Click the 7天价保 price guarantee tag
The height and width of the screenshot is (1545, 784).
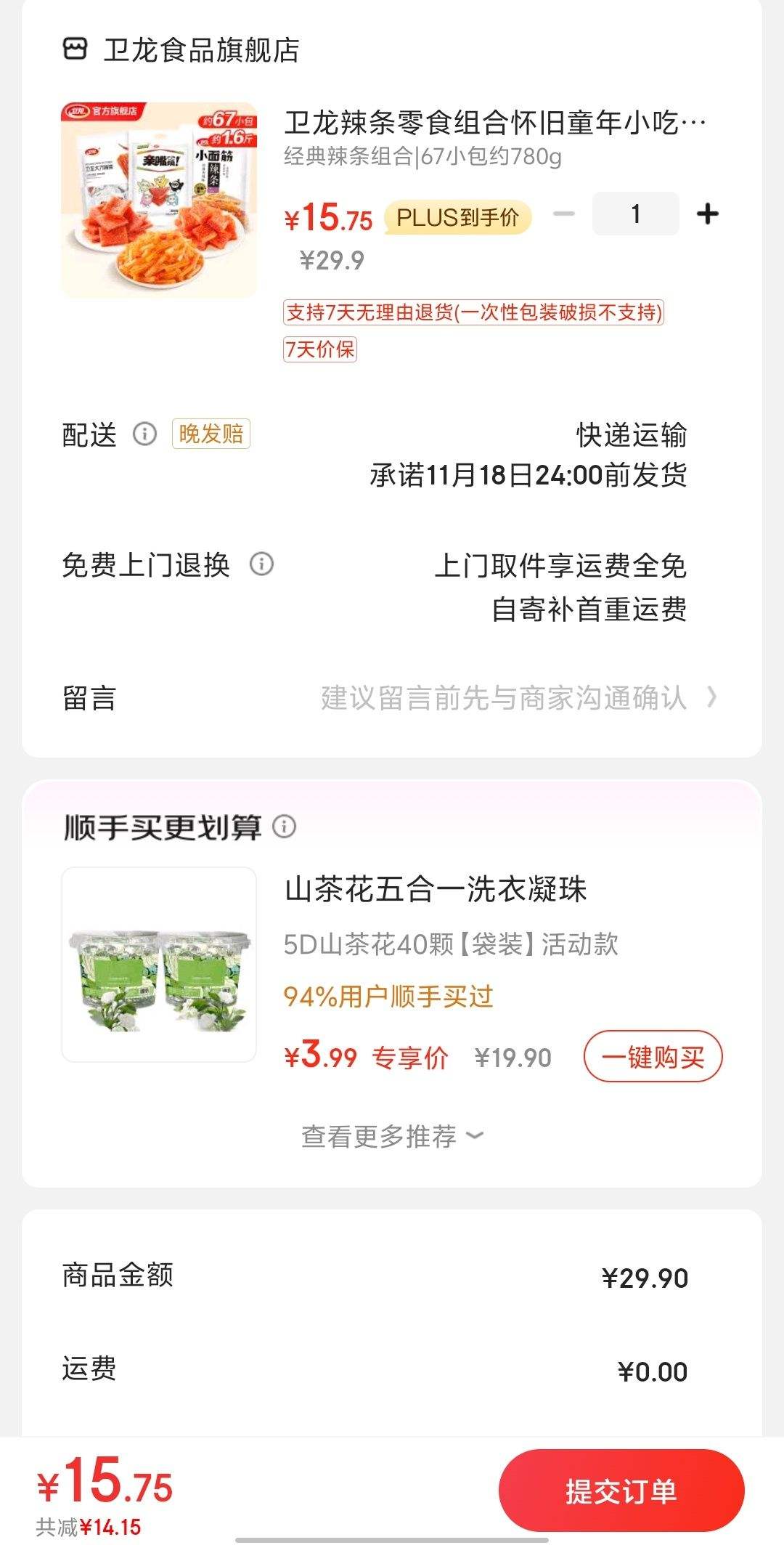coord(320,349)
